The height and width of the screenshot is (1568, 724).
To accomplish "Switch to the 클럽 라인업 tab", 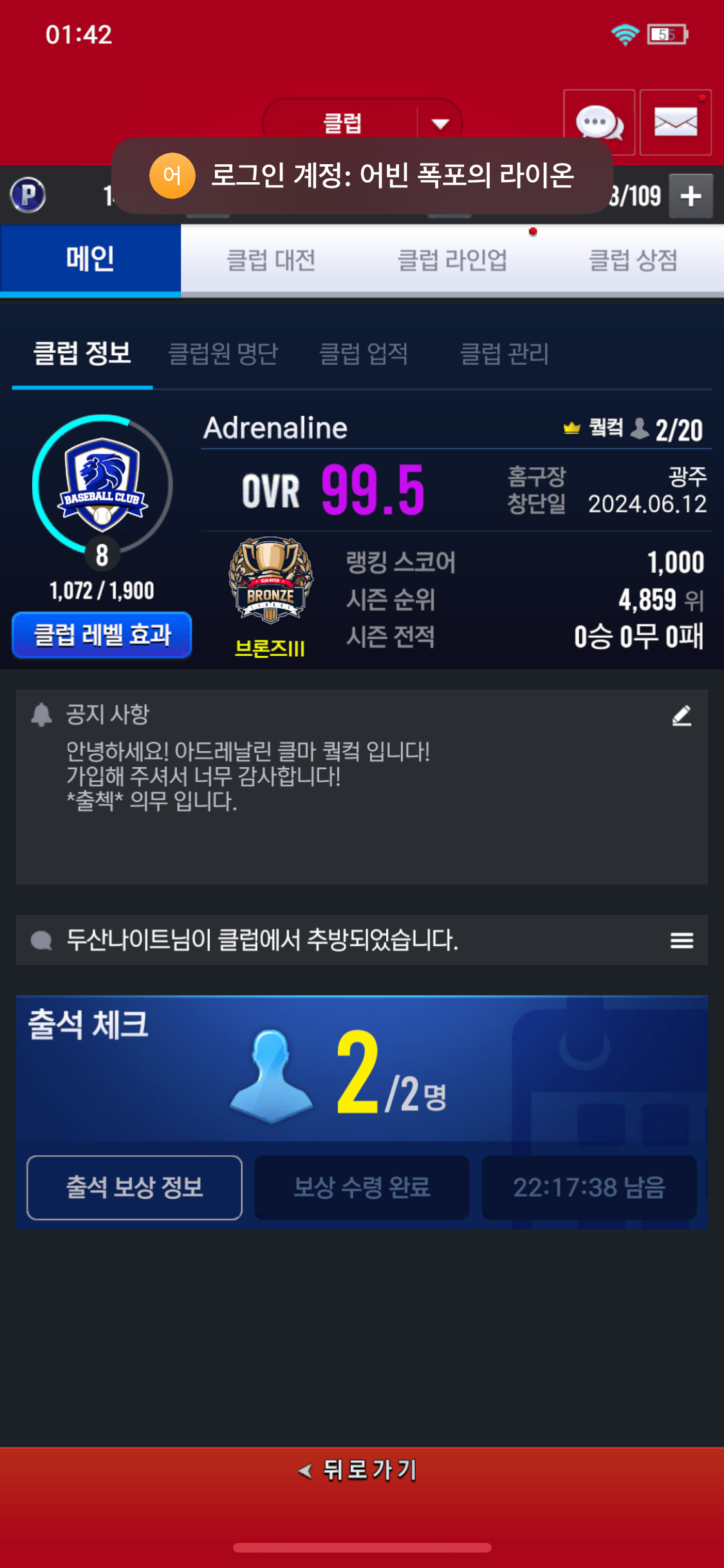I will pyautogui.click(x=452, y=260).
